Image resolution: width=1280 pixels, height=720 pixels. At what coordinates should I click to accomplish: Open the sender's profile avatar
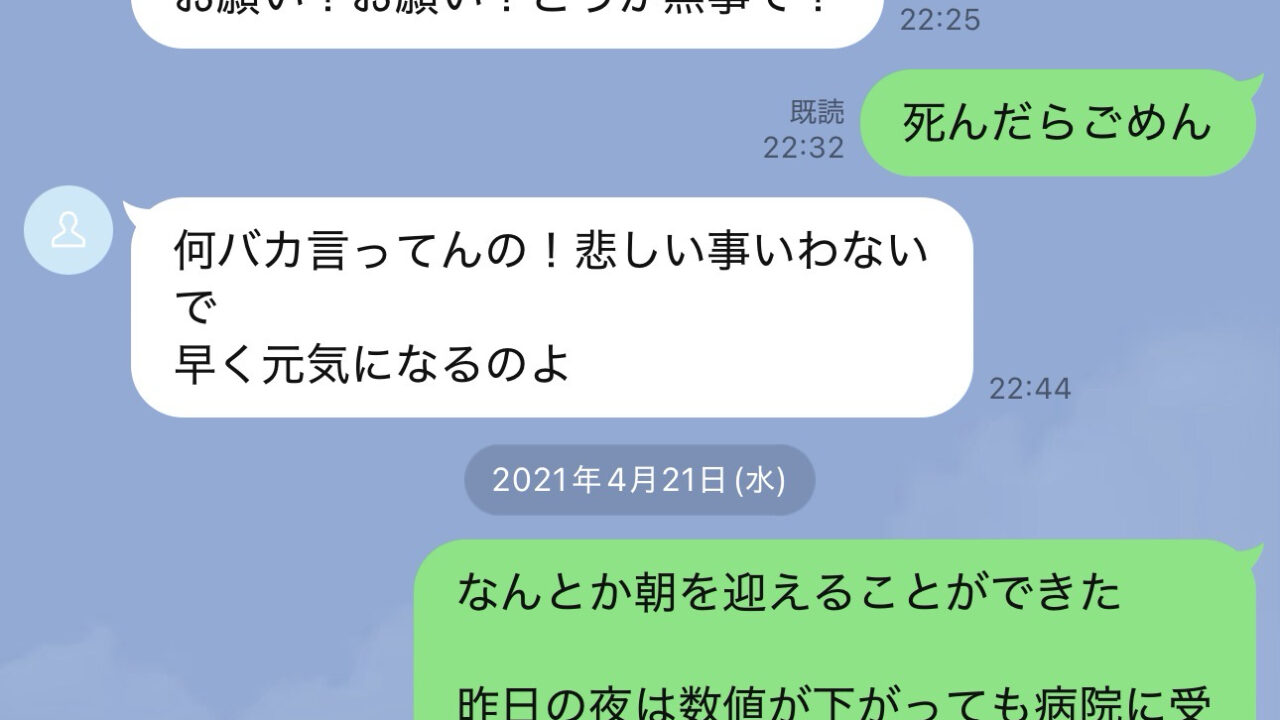pyautogui.click(x=67, y=232)
